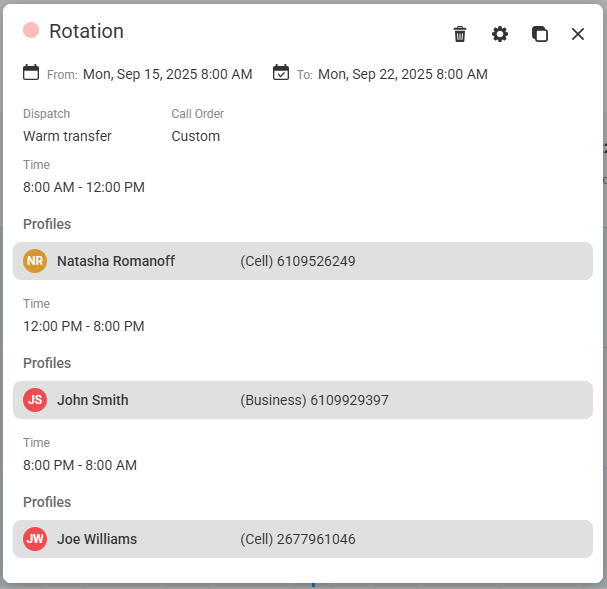Duplicate the Rotation event
The image size is (607, 589).
tap(540, 34)
